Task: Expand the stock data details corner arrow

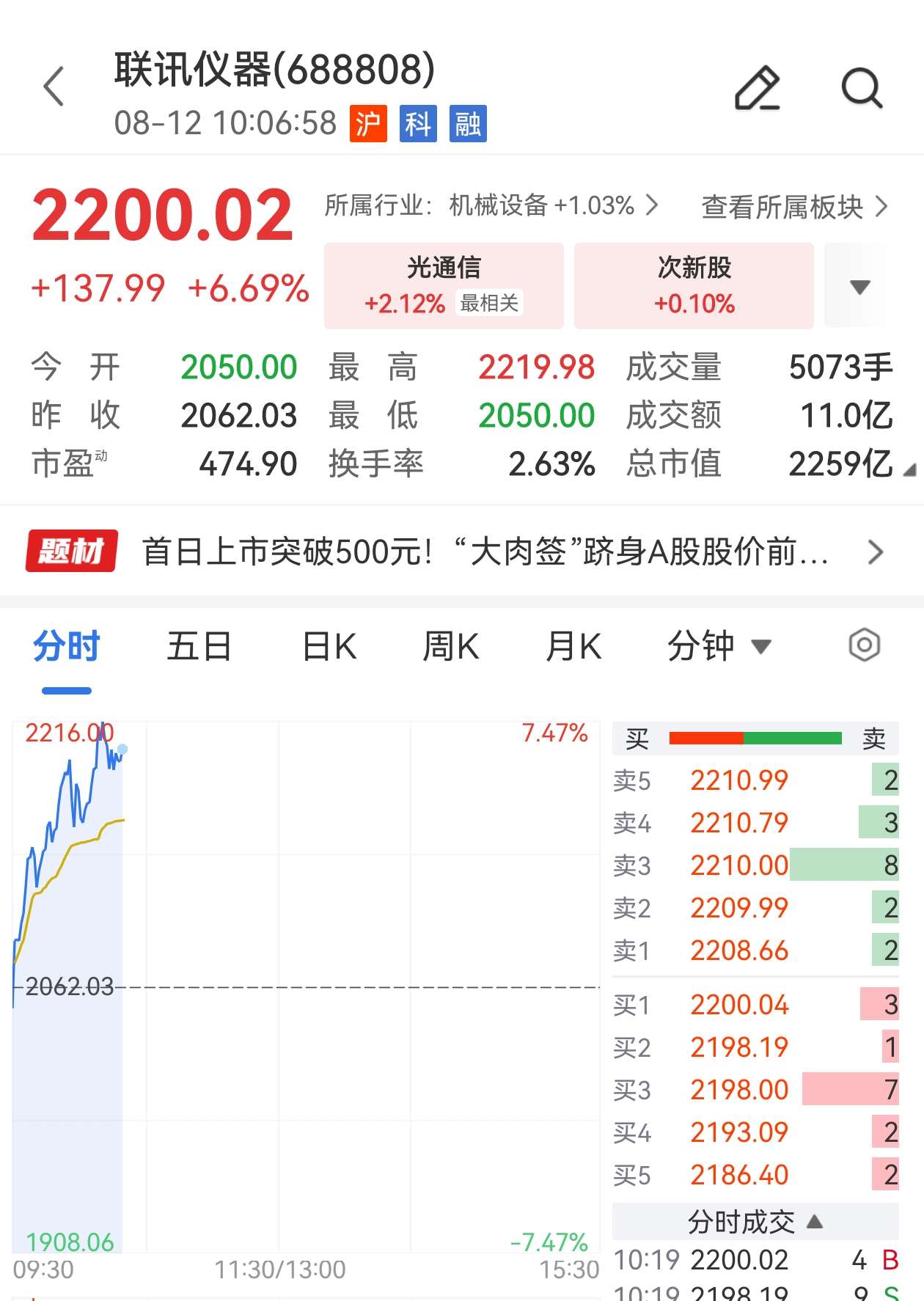Action: pyautogui.click(x=909, y=470)
